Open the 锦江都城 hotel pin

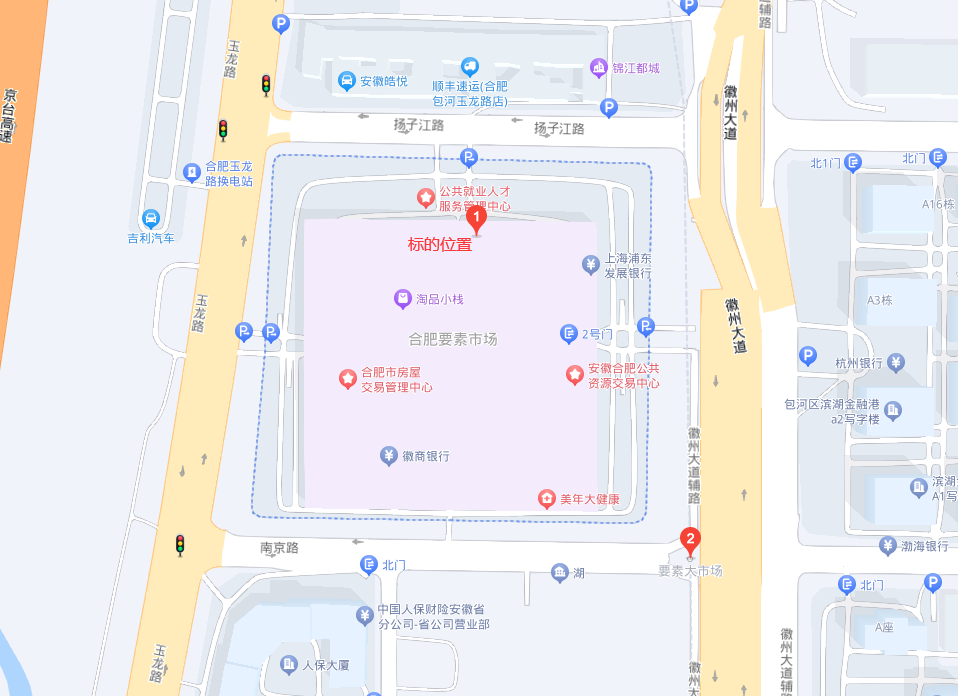pyautogui.click(x=599, y=68)
